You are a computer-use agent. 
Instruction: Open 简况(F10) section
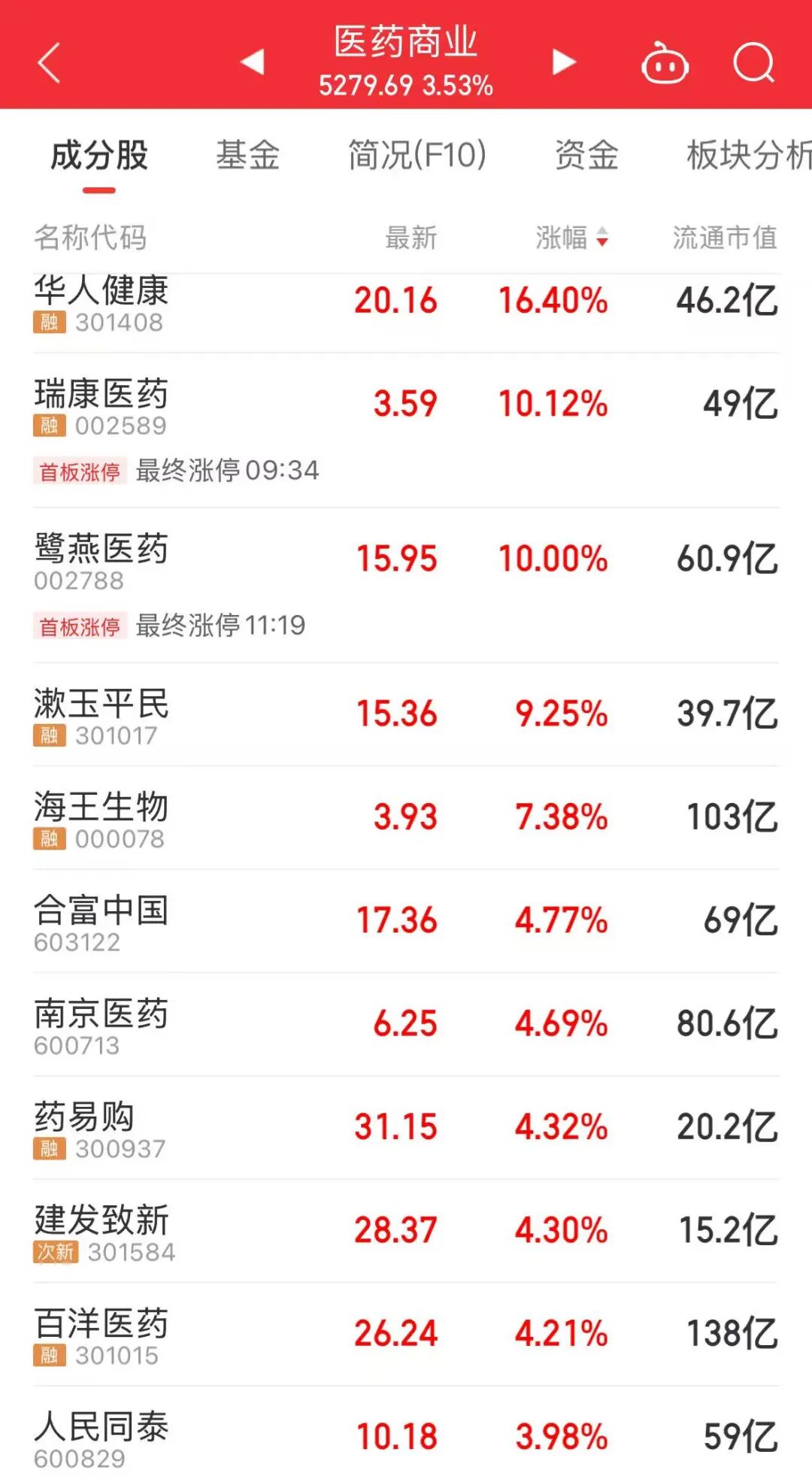pyautogui.click(x=416, y=156)
